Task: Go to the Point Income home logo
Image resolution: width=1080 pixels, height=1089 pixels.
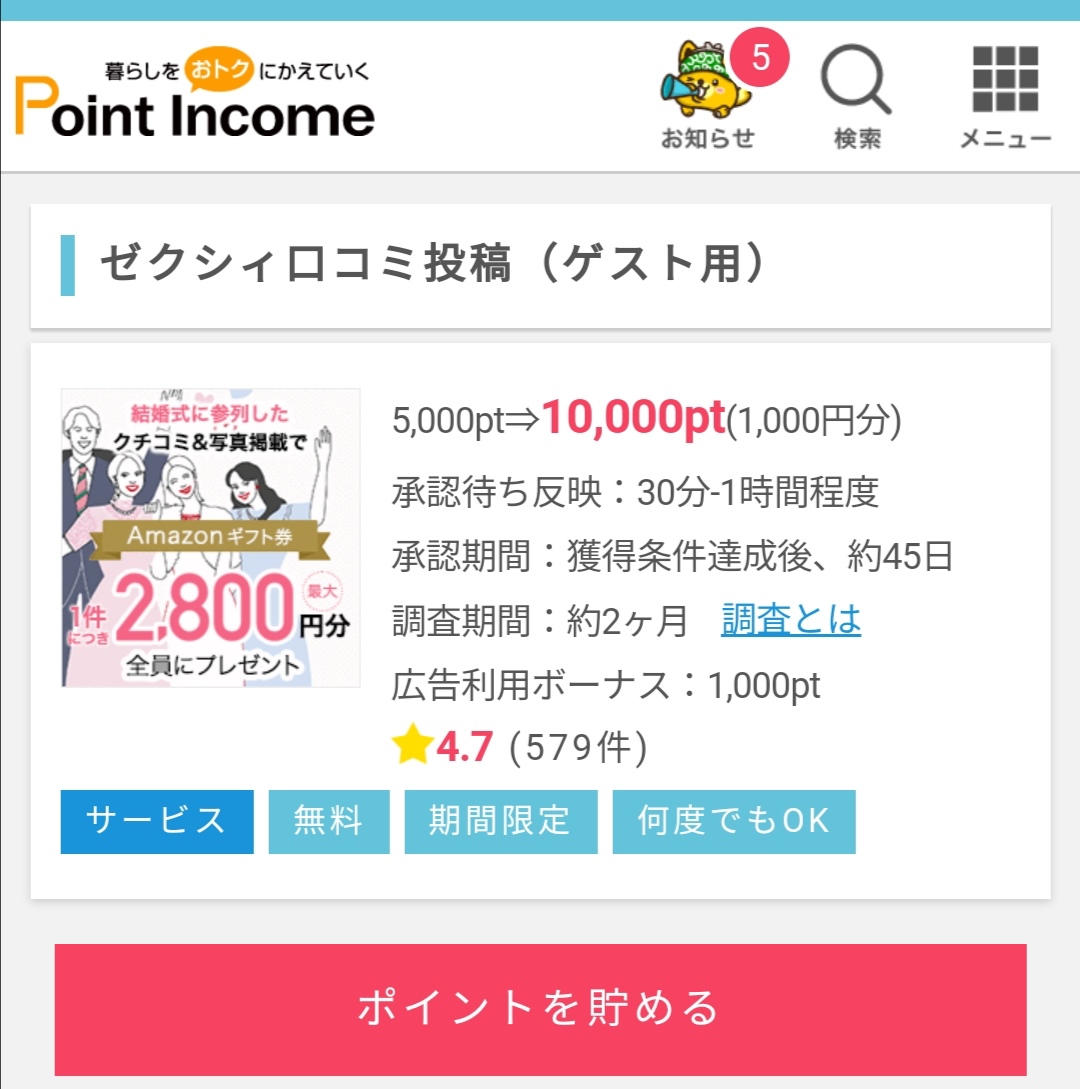Action: point(196,98)
